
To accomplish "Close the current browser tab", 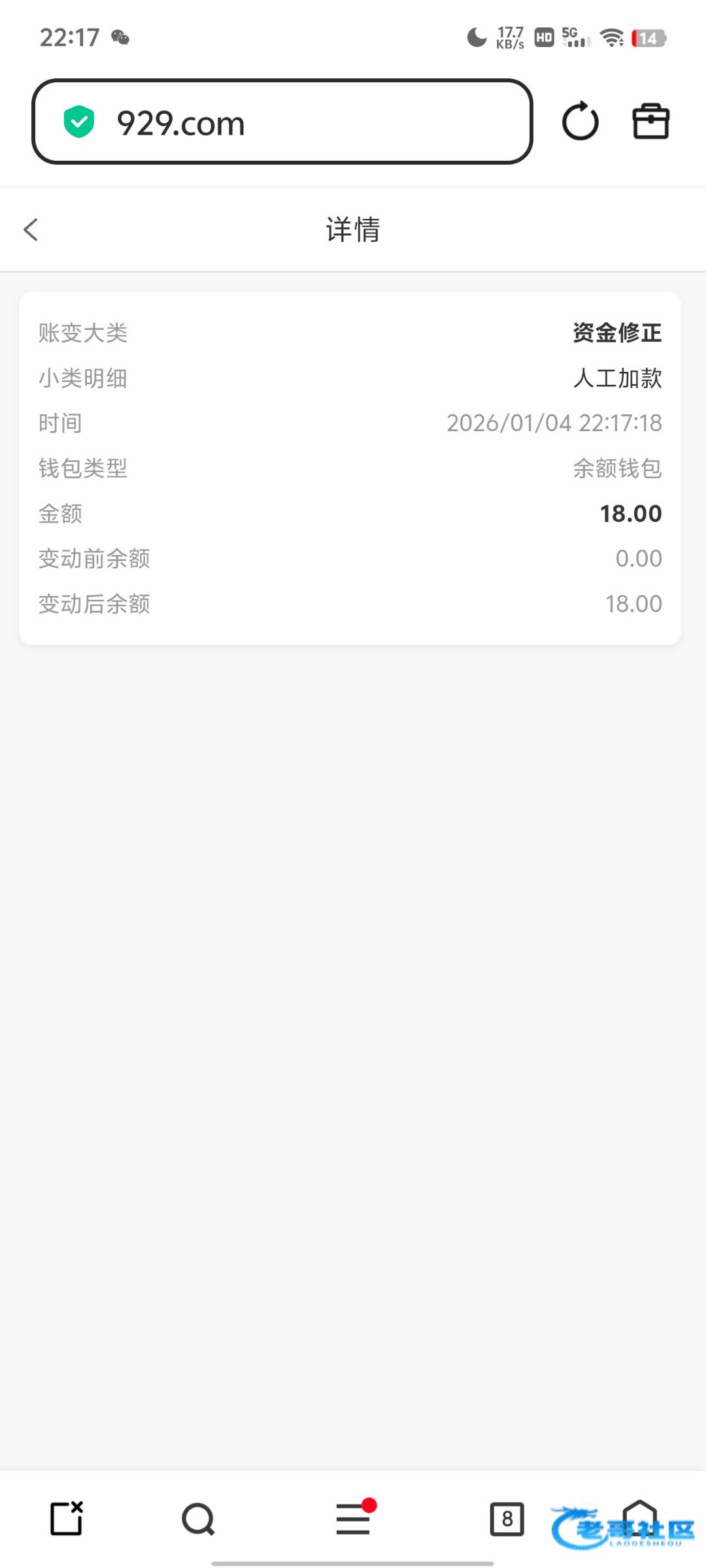I will pos(67,1518).
